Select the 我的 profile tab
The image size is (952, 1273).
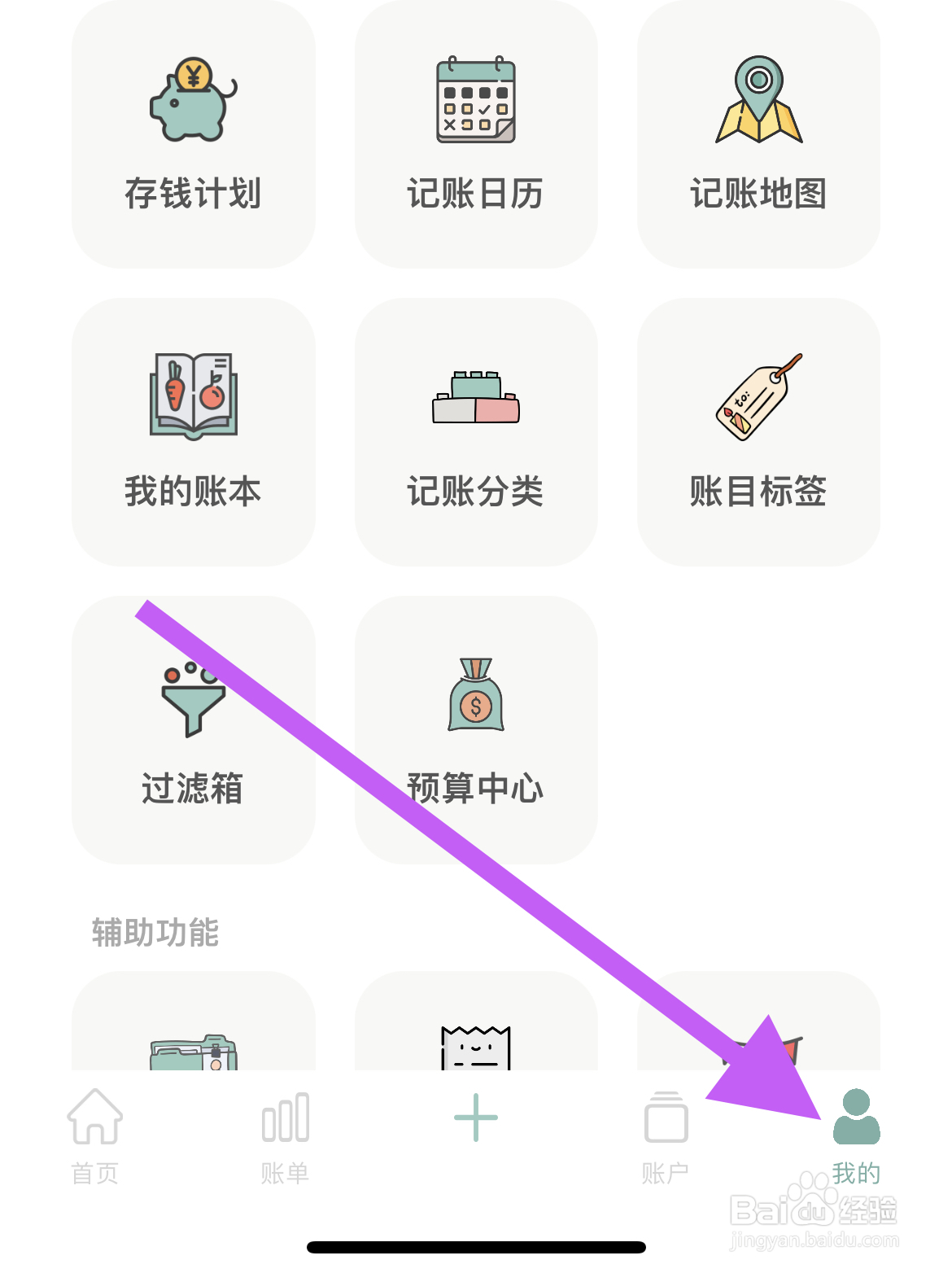pos(856,1136)
